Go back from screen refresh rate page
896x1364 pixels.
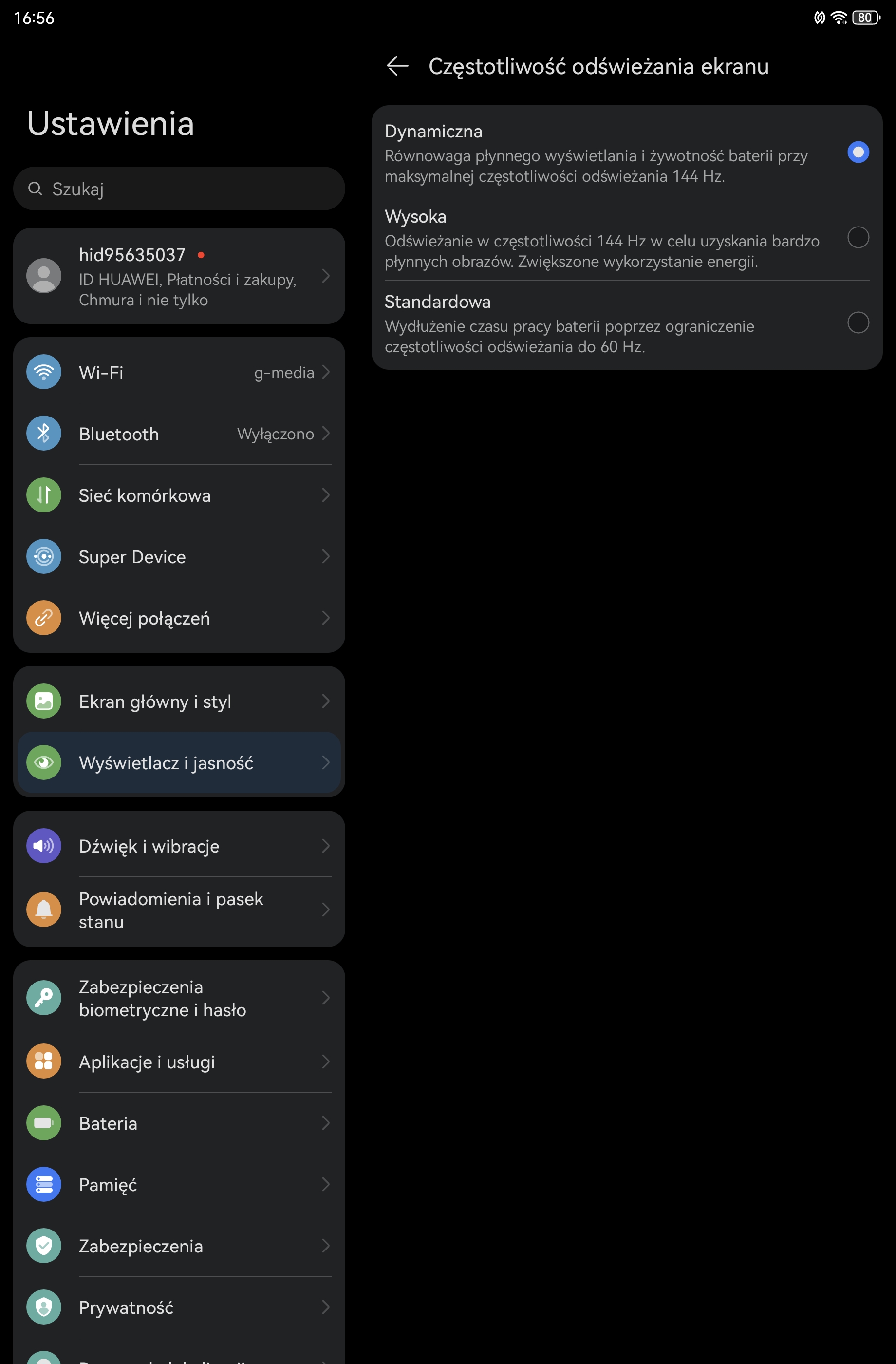[397, 66]
